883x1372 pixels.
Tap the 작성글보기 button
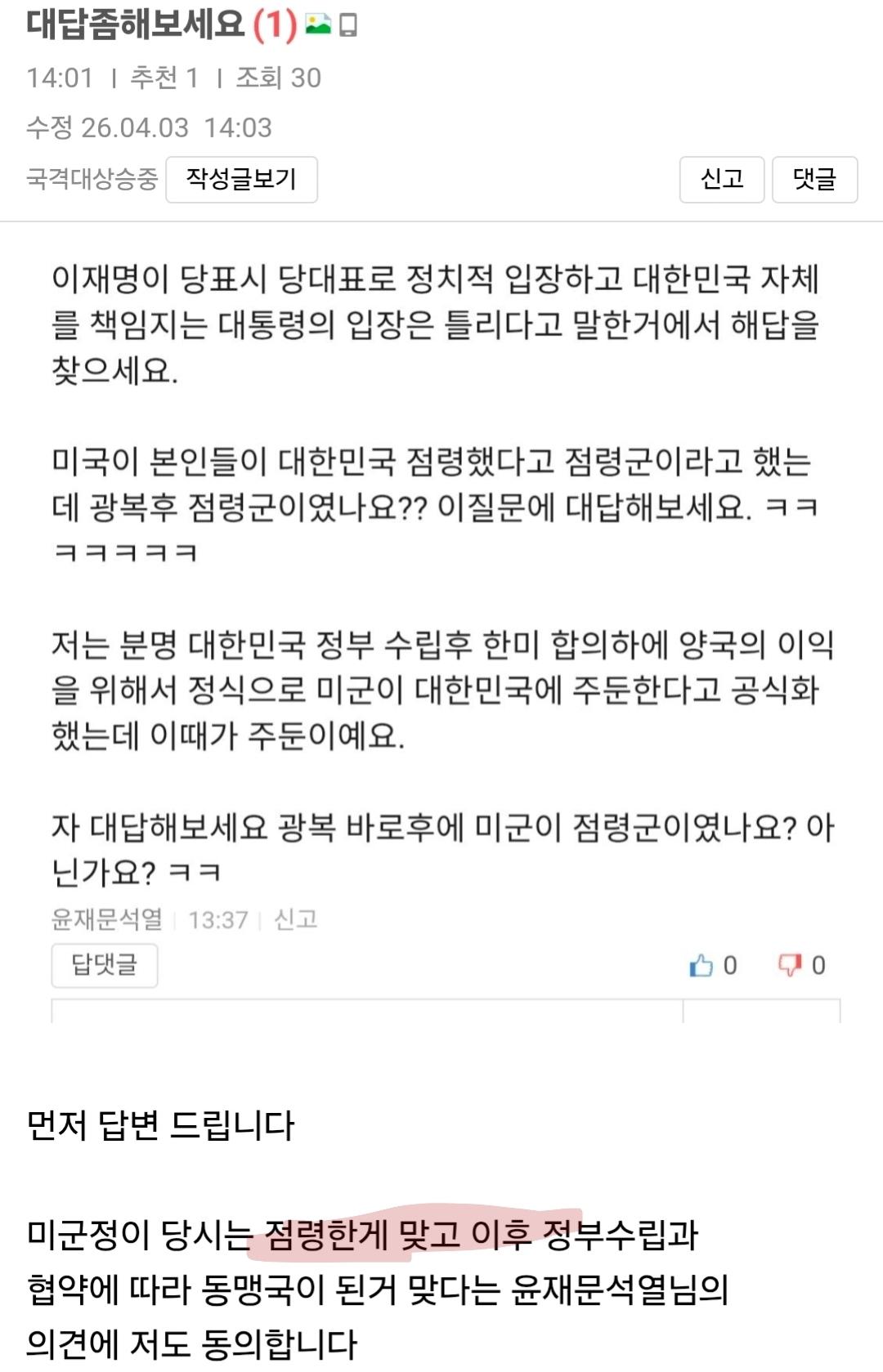[x=241, y=179]
